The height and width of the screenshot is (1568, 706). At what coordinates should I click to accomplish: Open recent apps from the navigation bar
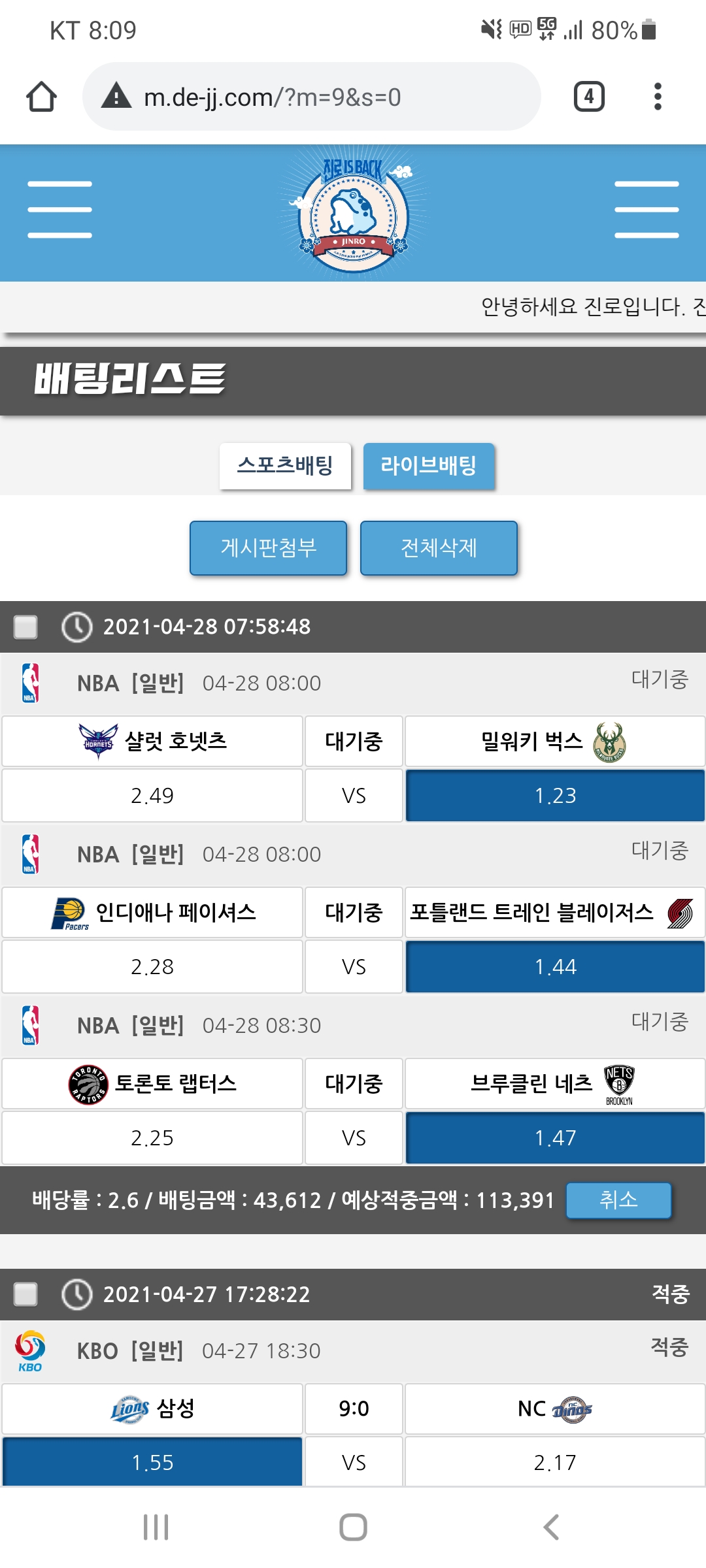pos(156,1527)
